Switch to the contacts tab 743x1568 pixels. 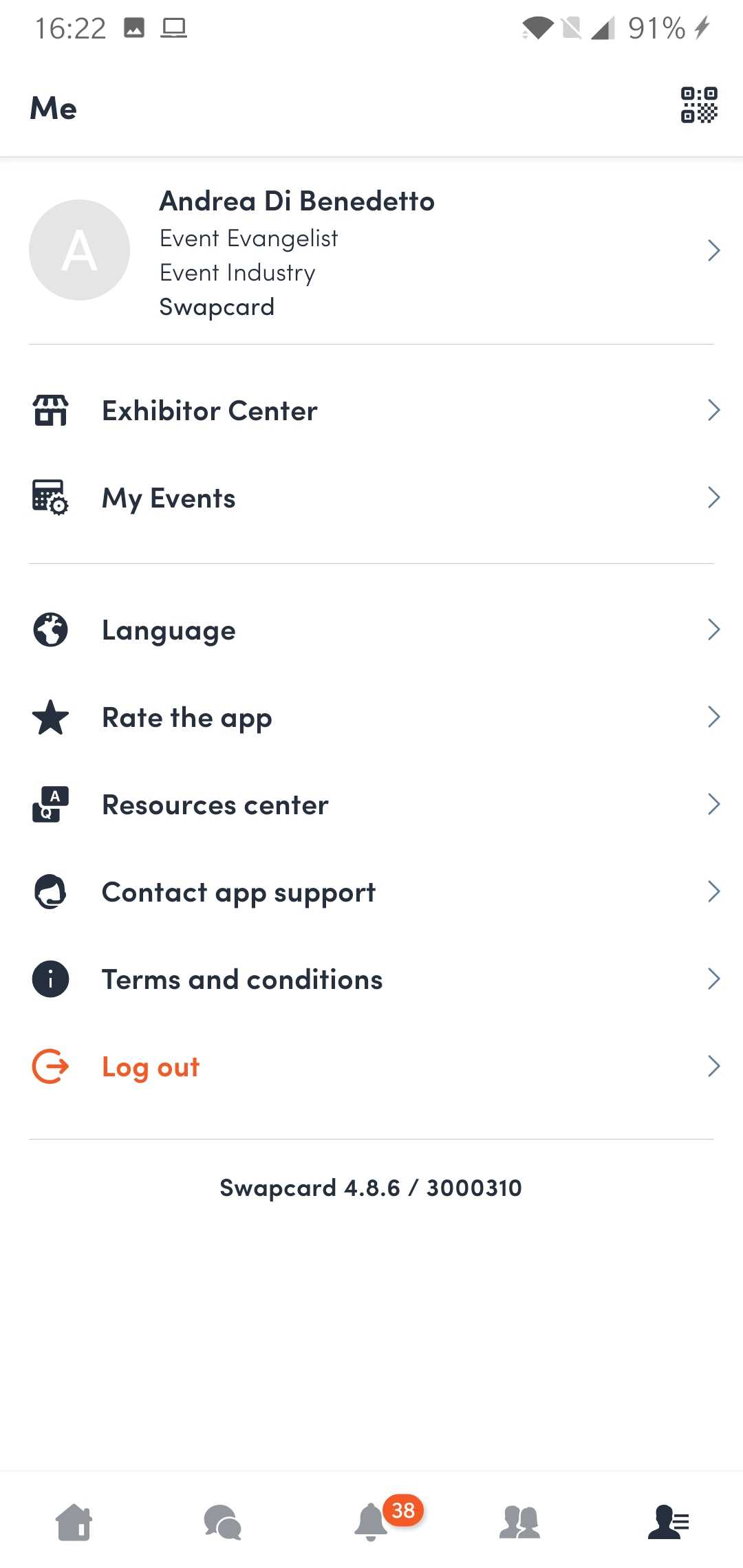519,1522
